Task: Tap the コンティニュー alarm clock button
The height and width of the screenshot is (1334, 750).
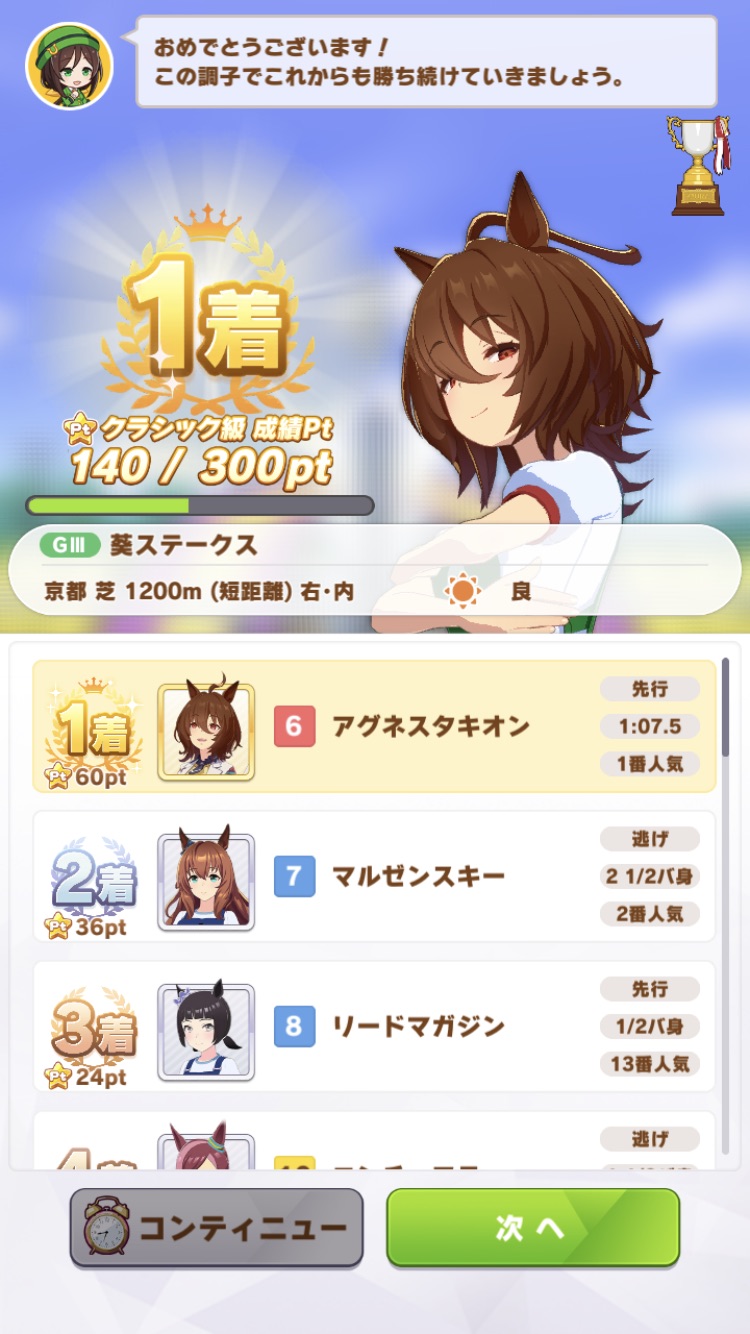Action: 216,1228
